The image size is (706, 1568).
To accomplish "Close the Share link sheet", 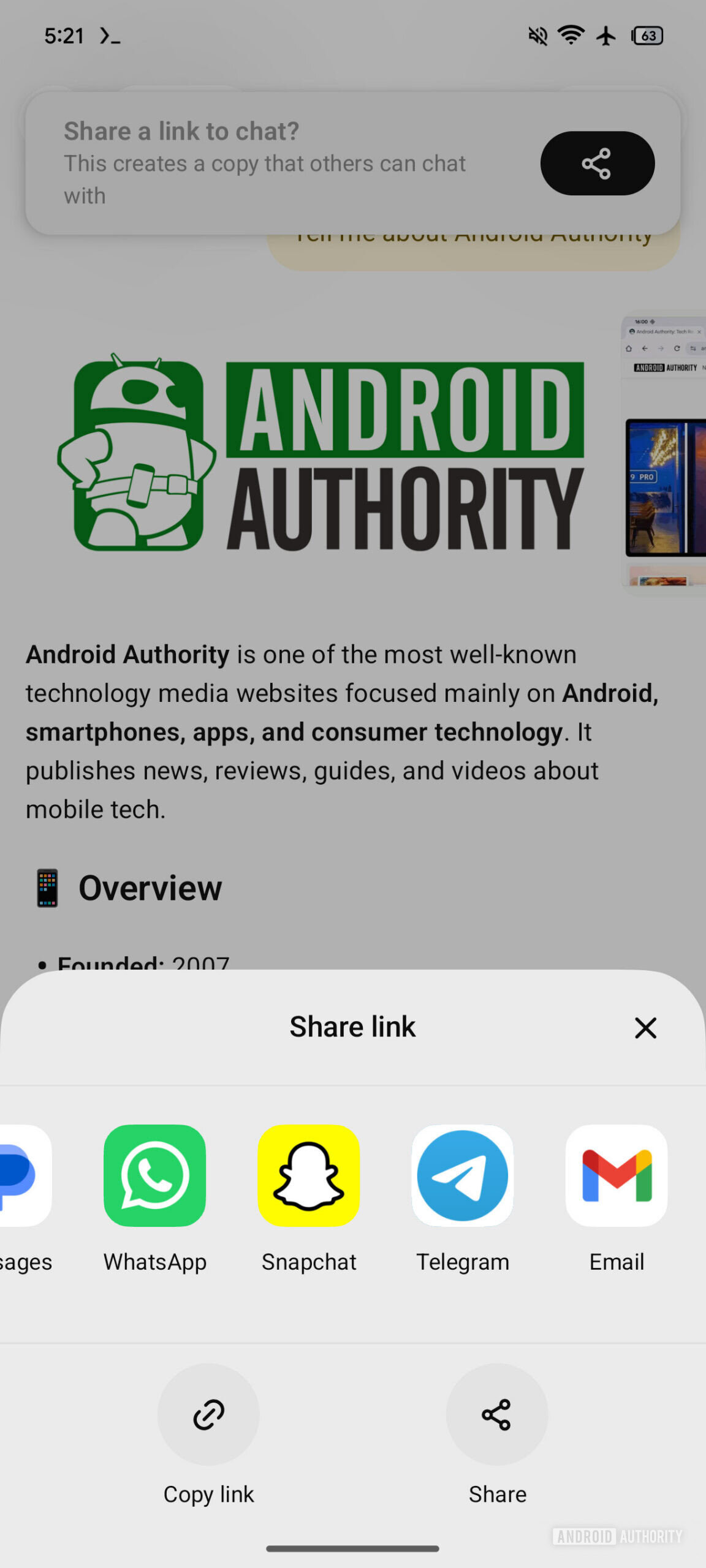I will click(x=645, y=1028).
